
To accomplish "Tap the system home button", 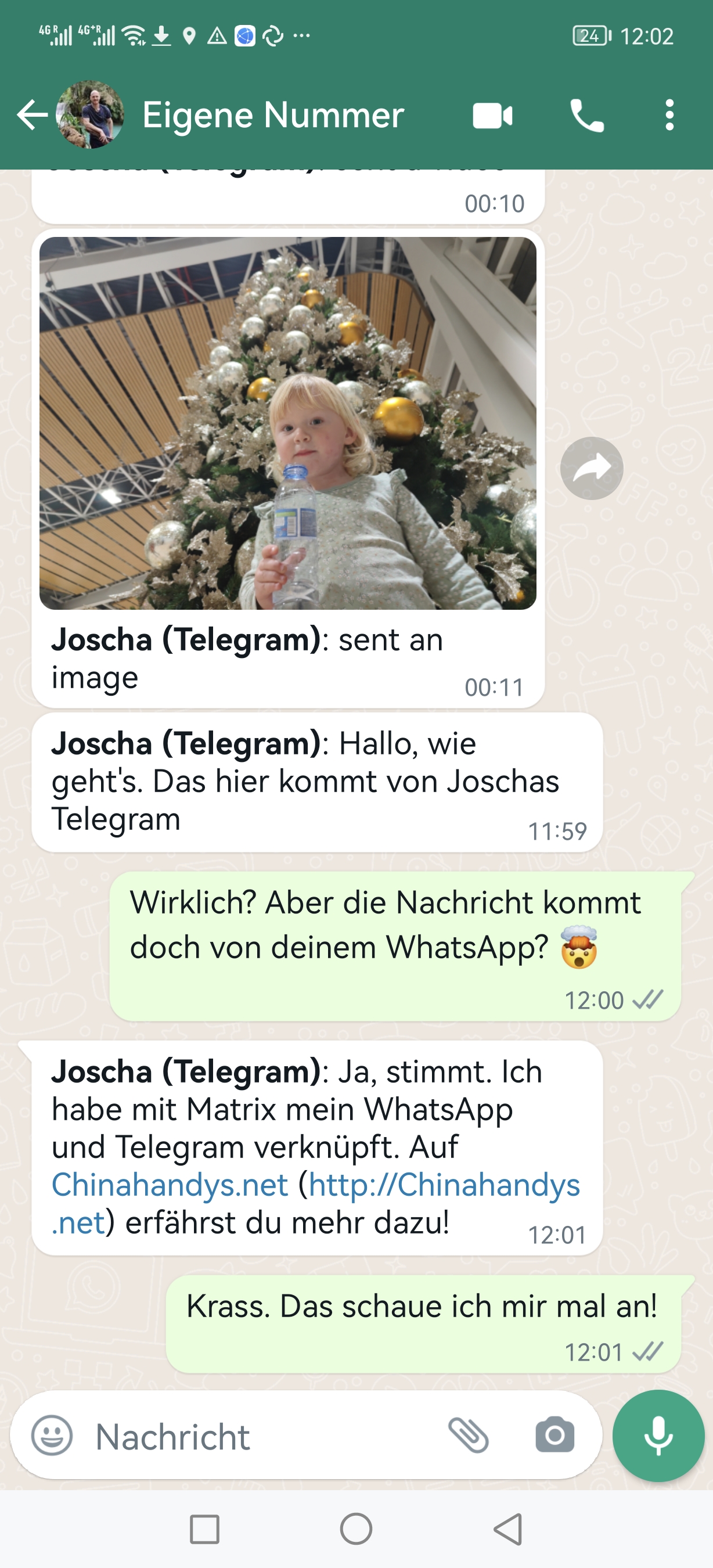I will click(356, 1529).
